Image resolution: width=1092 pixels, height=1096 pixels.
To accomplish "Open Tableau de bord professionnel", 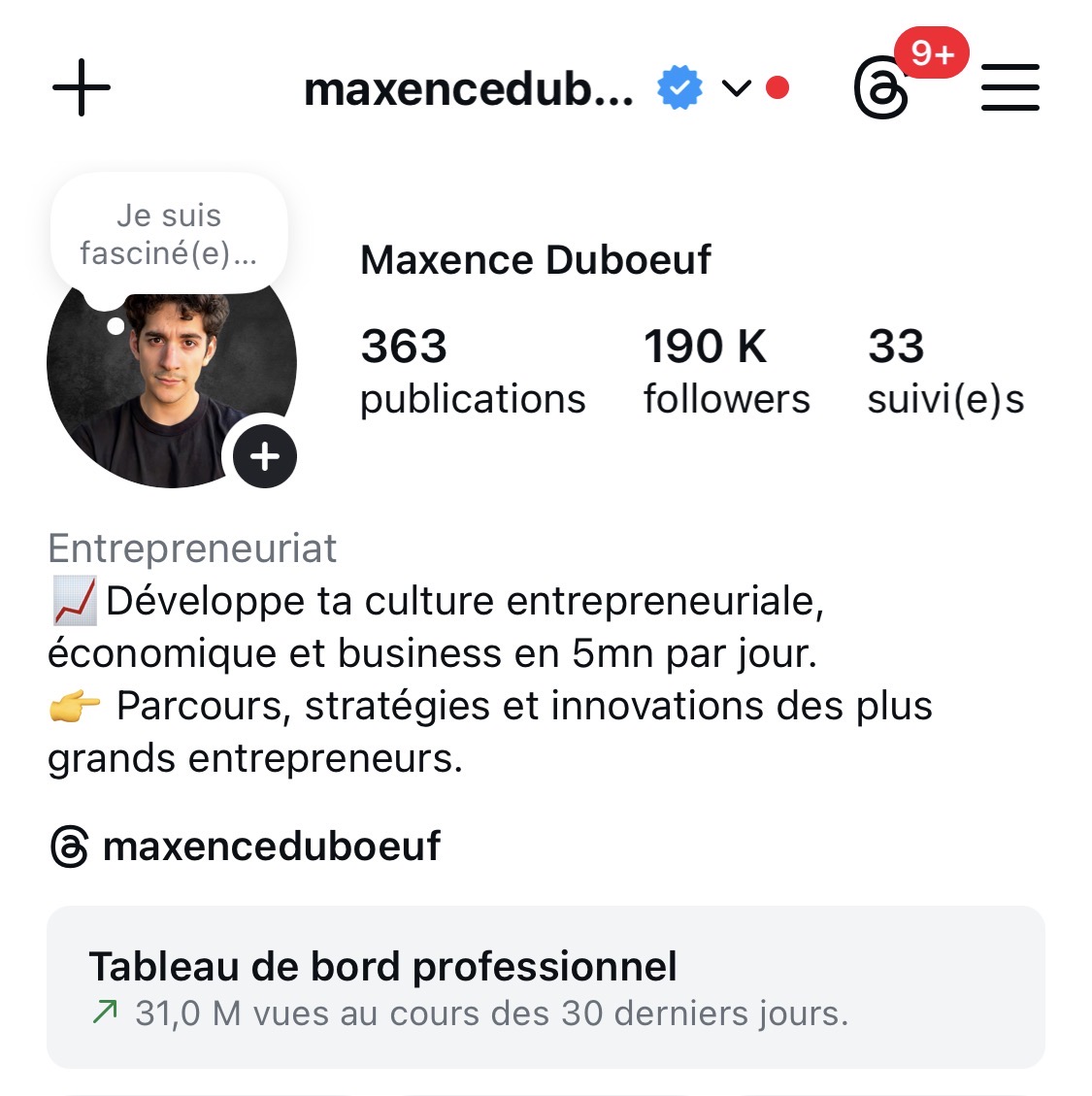I will pos(546,987).
